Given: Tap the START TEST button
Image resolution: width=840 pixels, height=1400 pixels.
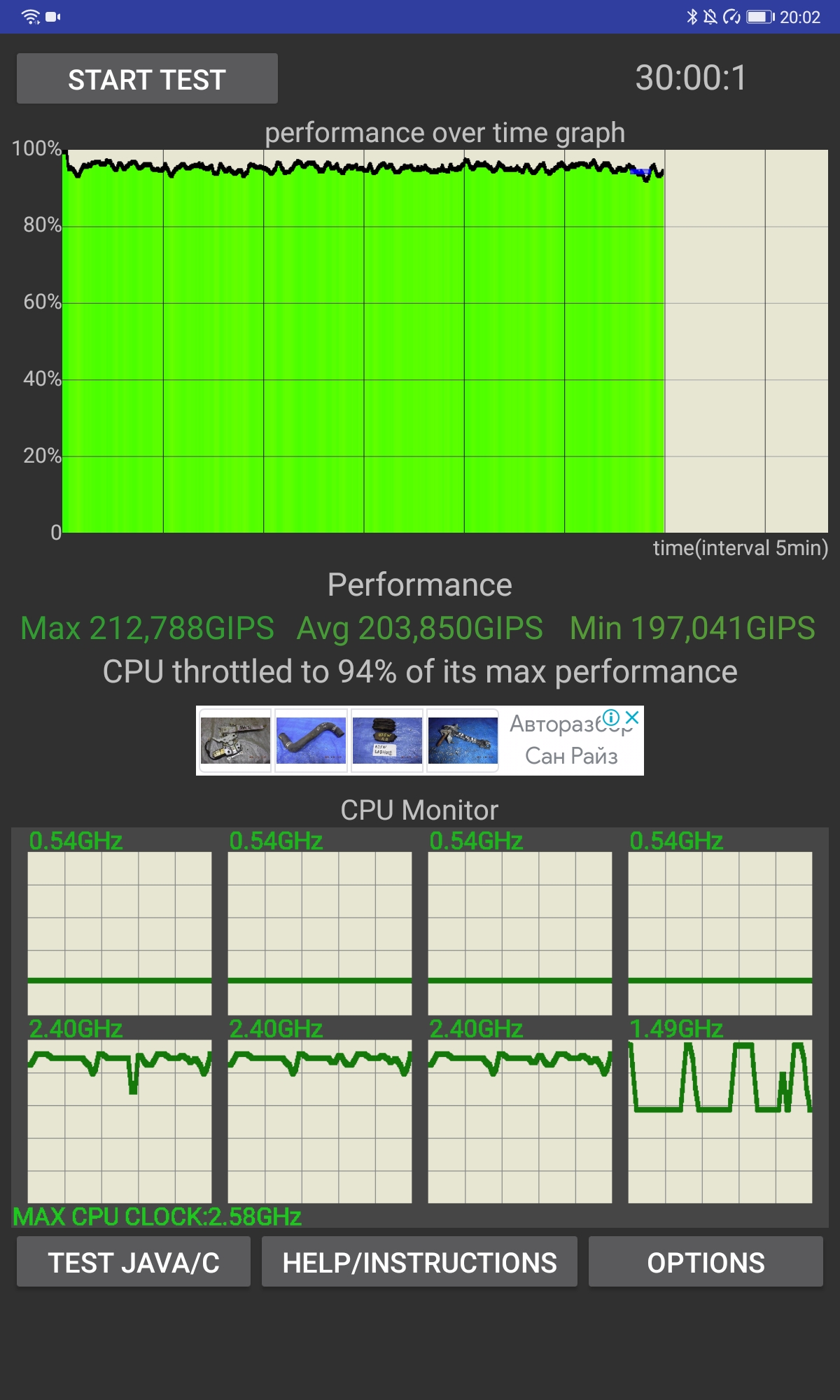Looking at the screenshot, I should point(147,79).
